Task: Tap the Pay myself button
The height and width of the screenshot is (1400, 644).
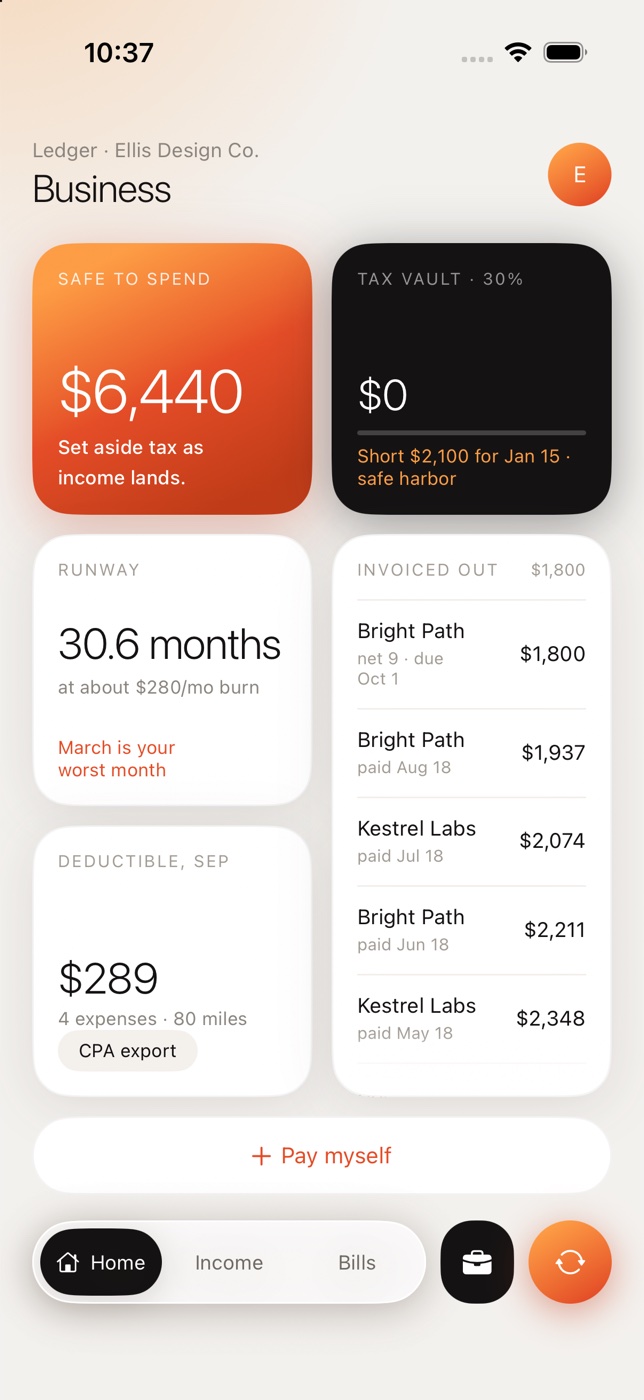Action: pyautogui.click(x=322, y=1156)
